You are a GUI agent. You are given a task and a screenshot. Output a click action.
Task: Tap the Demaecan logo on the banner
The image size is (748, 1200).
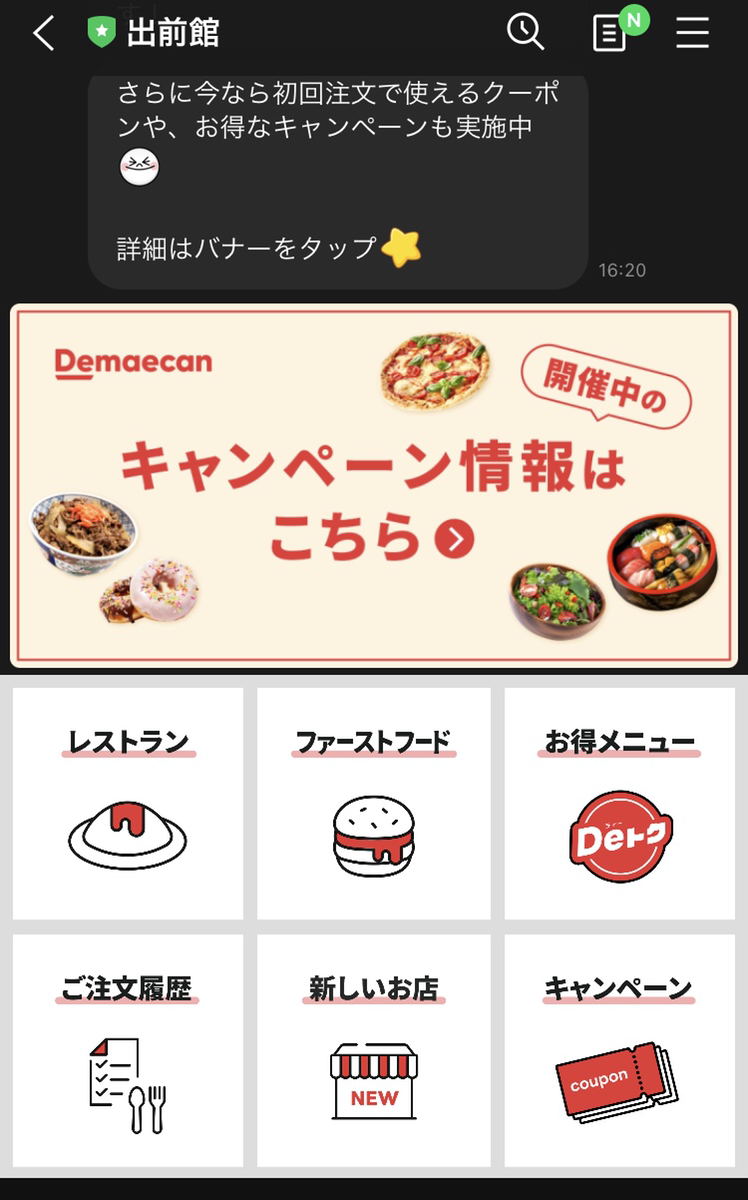[131, 363]
